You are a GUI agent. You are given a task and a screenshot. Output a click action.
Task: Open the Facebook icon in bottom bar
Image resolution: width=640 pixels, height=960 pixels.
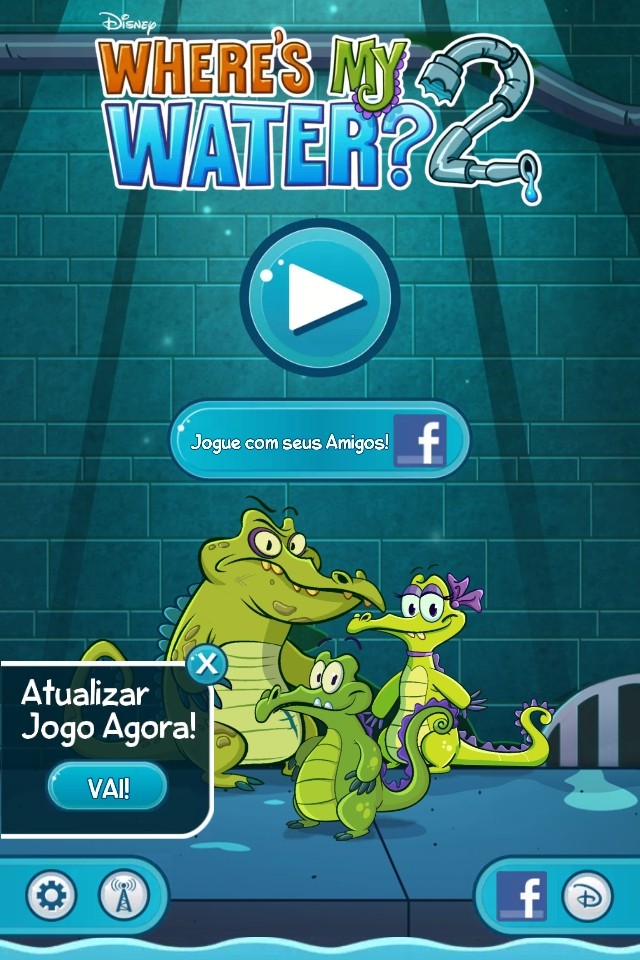click(521, 896)
